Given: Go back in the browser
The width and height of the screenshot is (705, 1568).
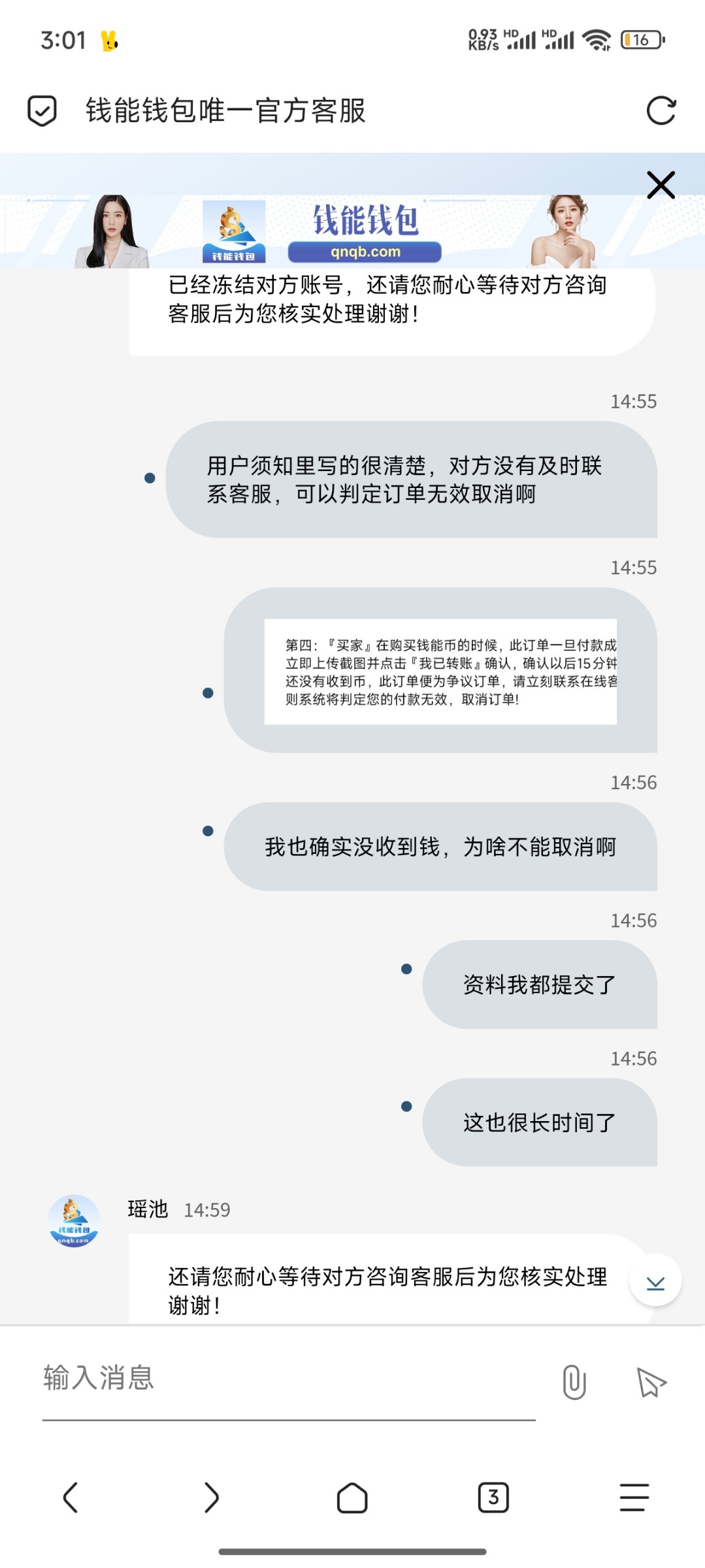Looking at the screenshot, I should pyautogui.click(x=71, y=1497).
